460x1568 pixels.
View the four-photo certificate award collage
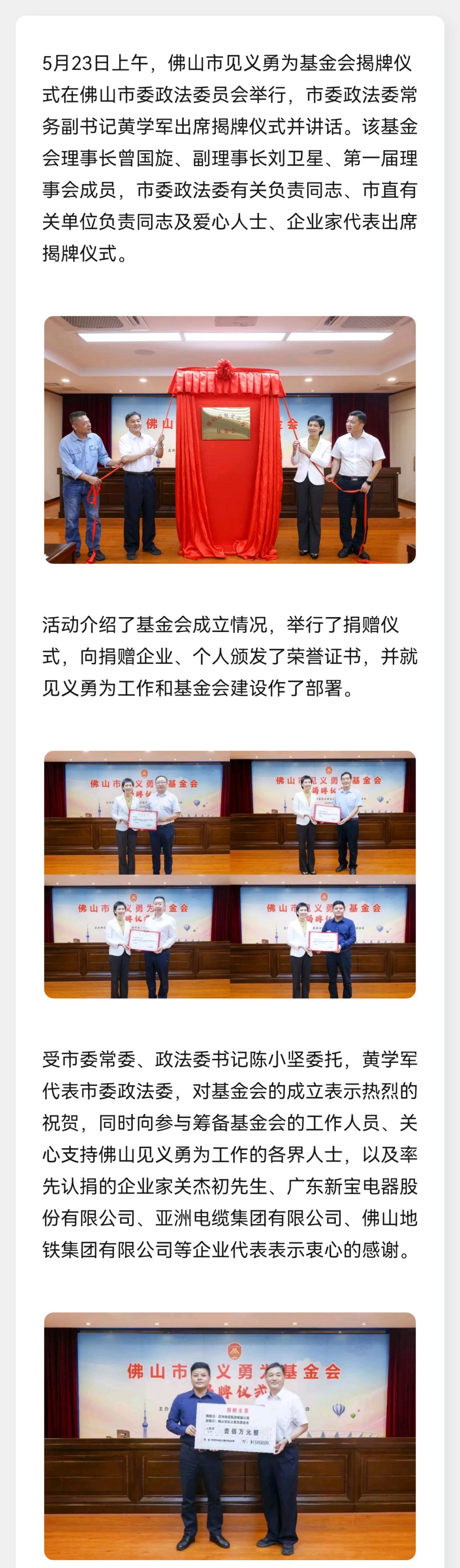230,874
